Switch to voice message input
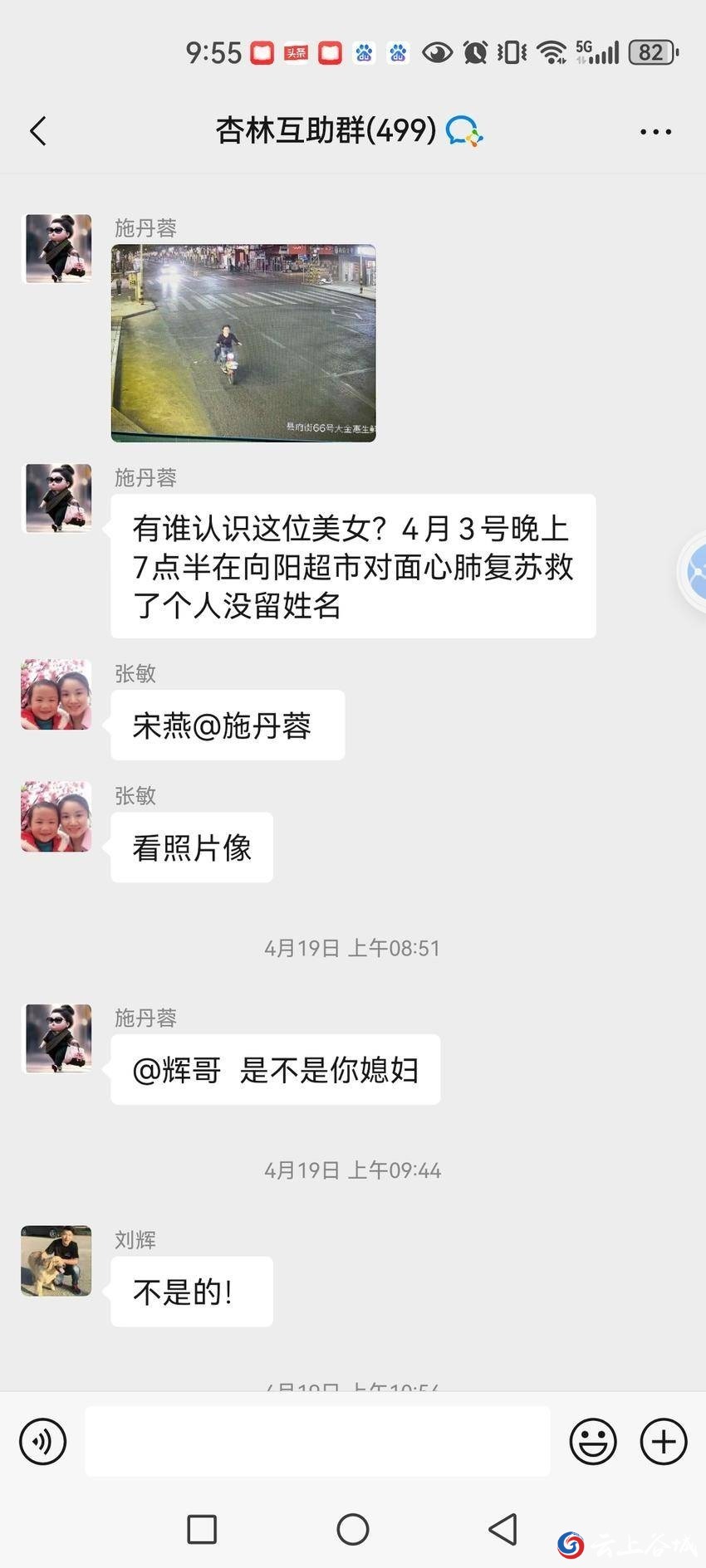Viewport: 706px width, 1568px height. (43, 1440)
